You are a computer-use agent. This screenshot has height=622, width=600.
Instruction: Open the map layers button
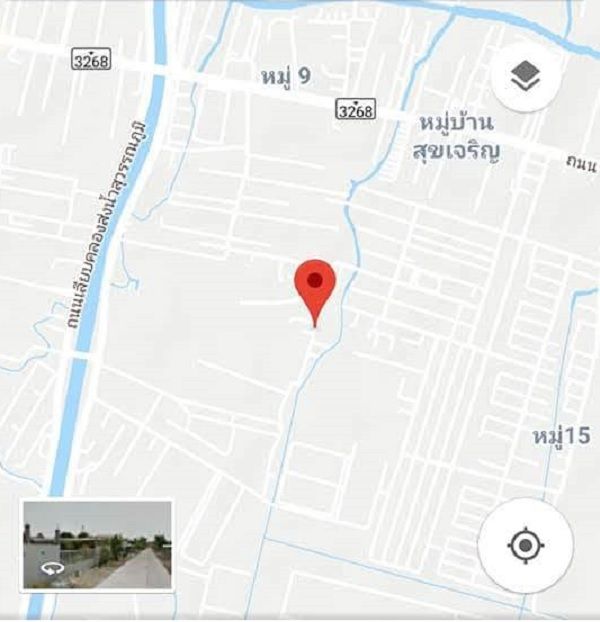[x=525, y=78]
